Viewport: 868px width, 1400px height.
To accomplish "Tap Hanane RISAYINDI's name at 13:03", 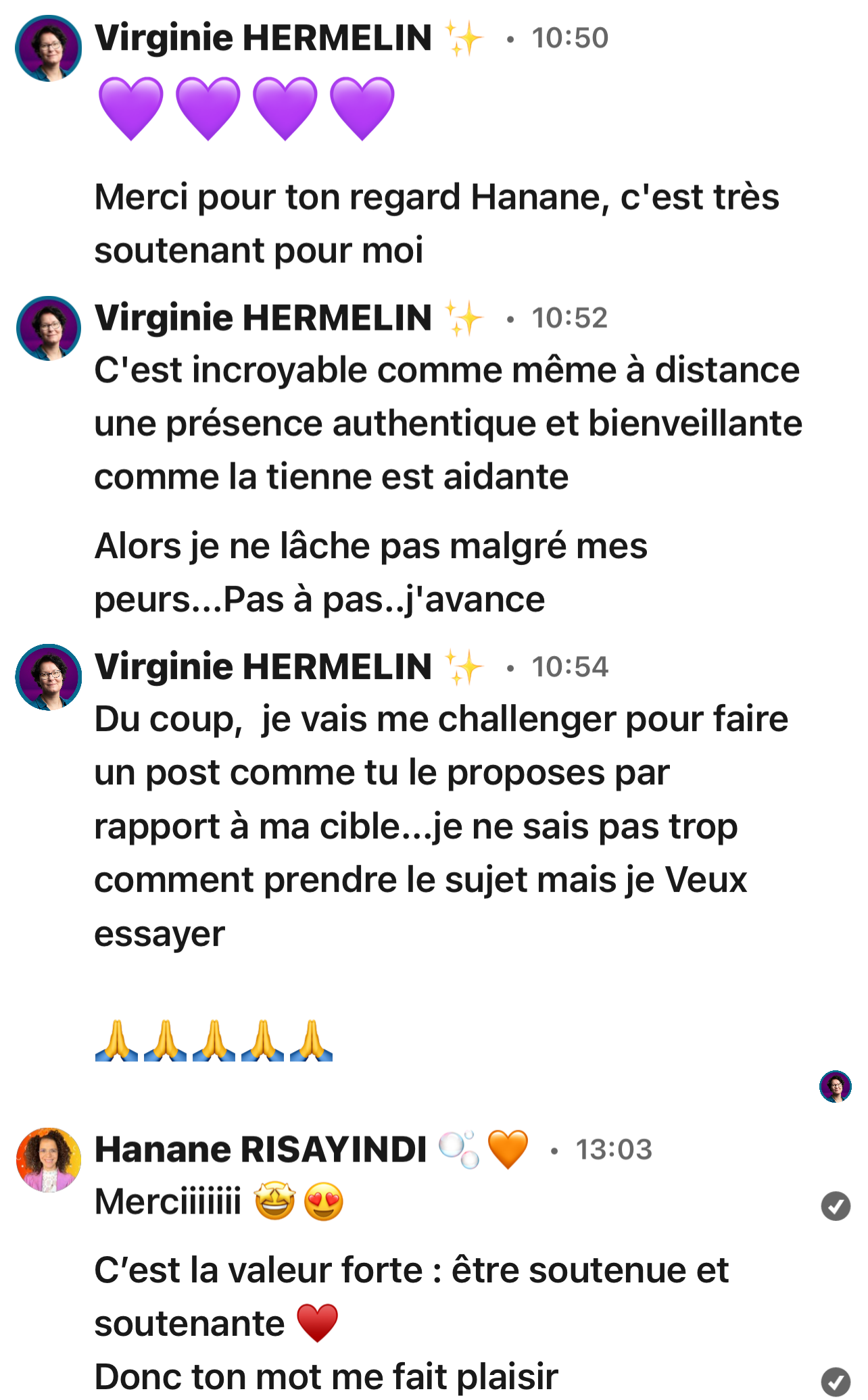I will [261, 1149].
